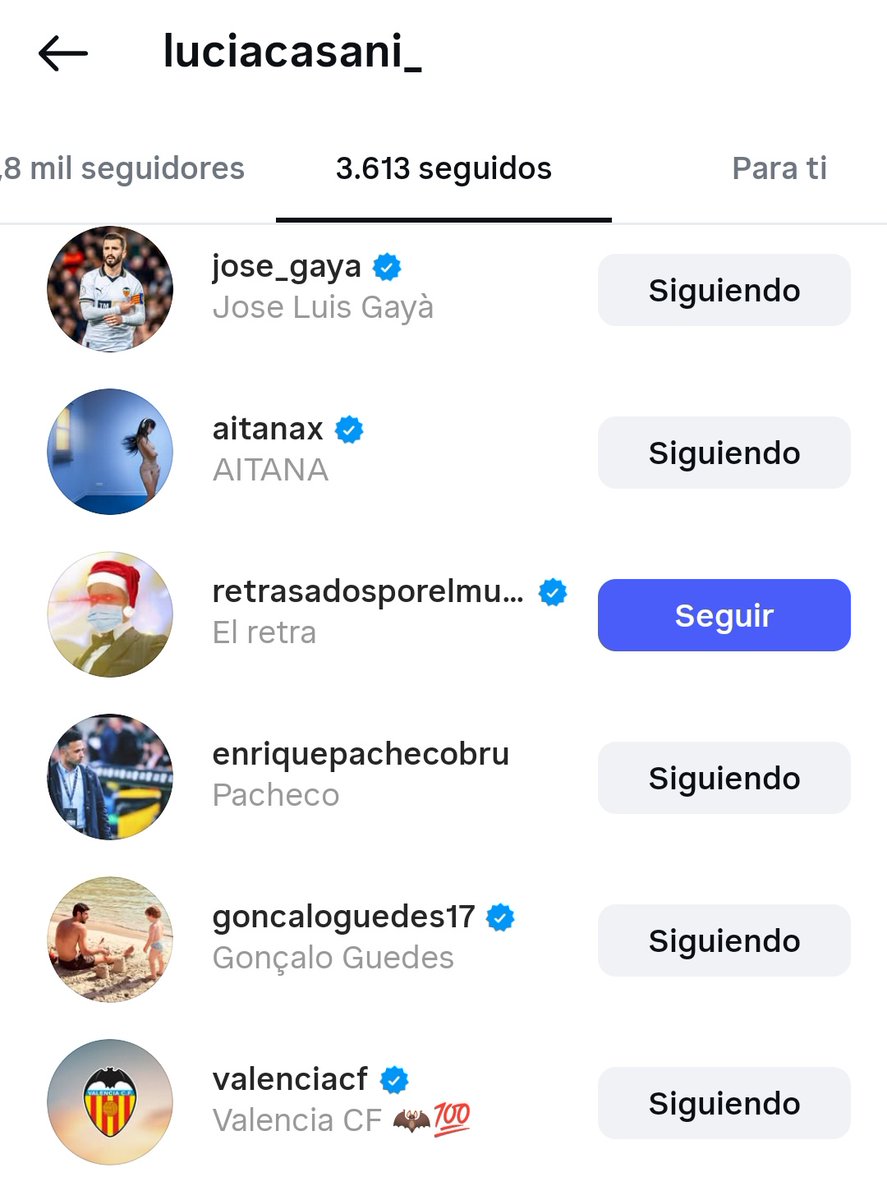This screenshot has height=1200, width=887.
Task: Open aitanax's profile
Action: (267, 430)
